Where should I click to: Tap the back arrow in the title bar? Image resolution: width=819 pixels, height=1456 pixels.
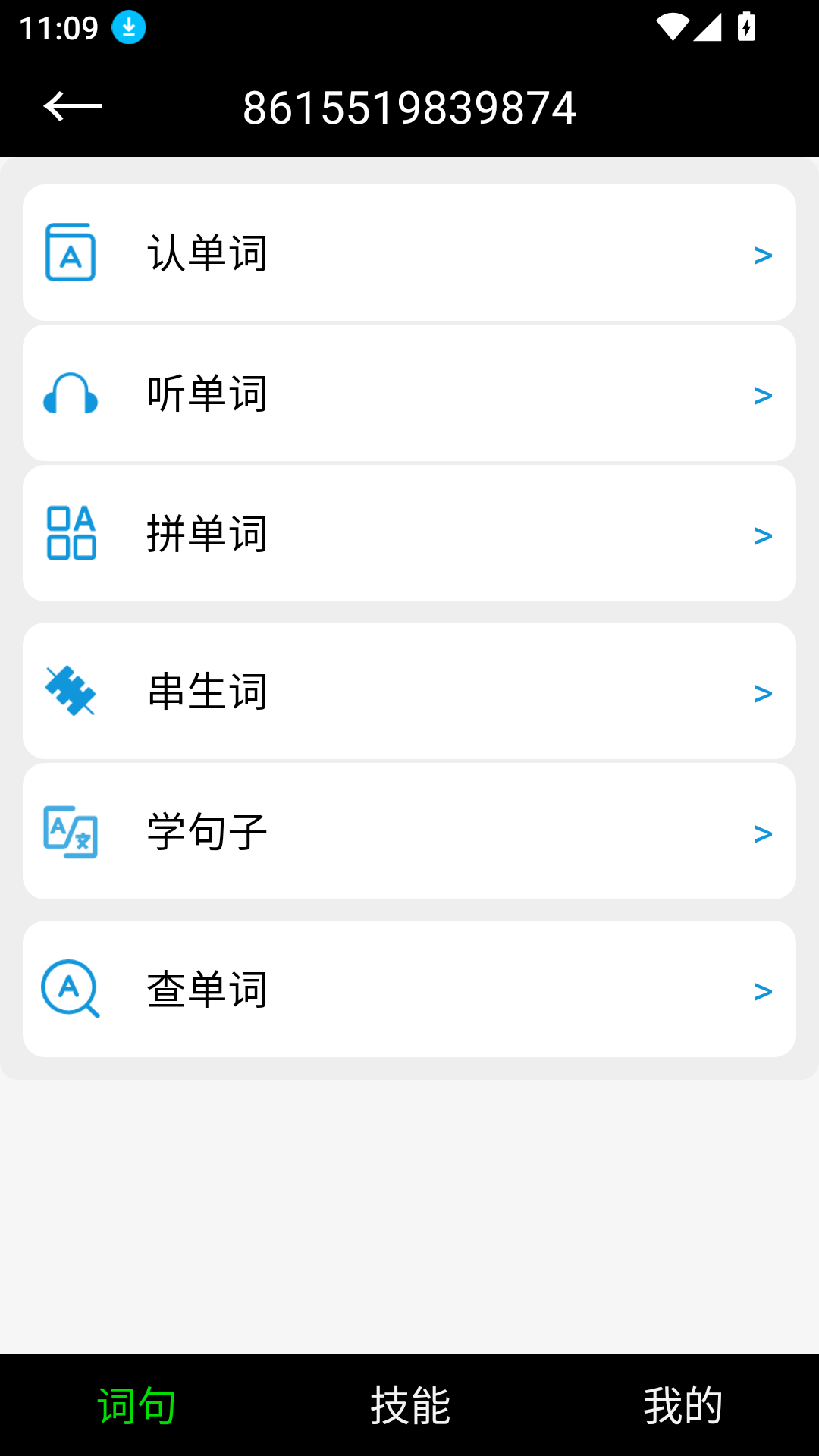pos(74,106)
